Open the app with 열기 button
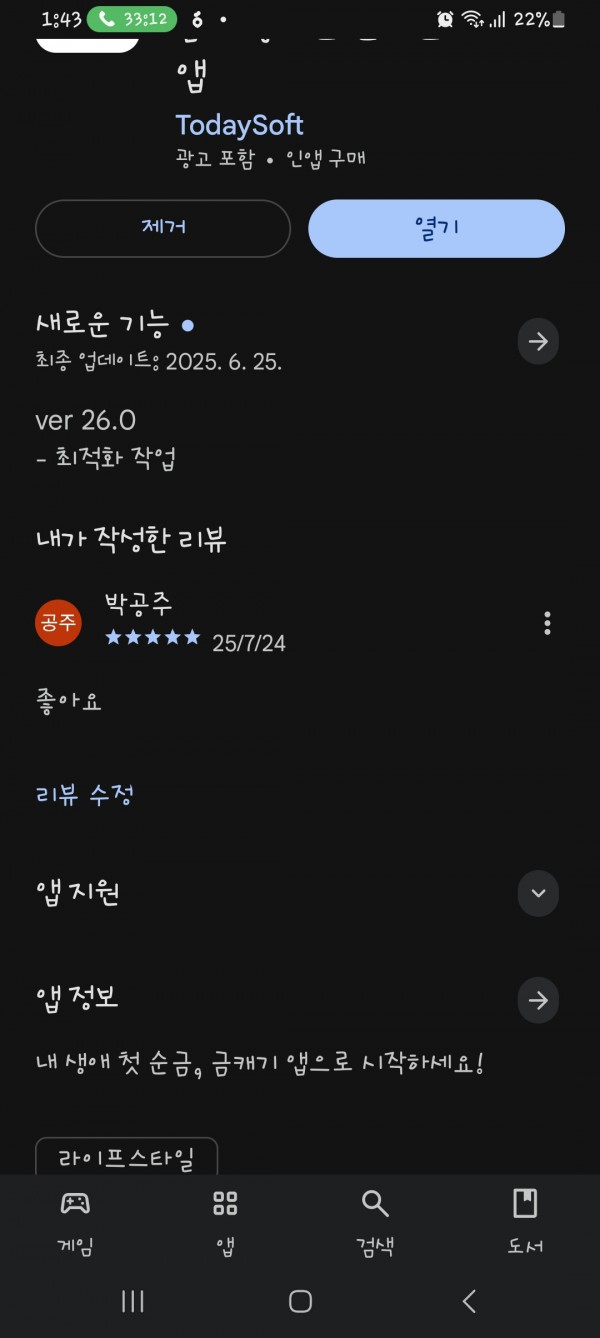The image size is (600, 1338). tap(436, 228)
